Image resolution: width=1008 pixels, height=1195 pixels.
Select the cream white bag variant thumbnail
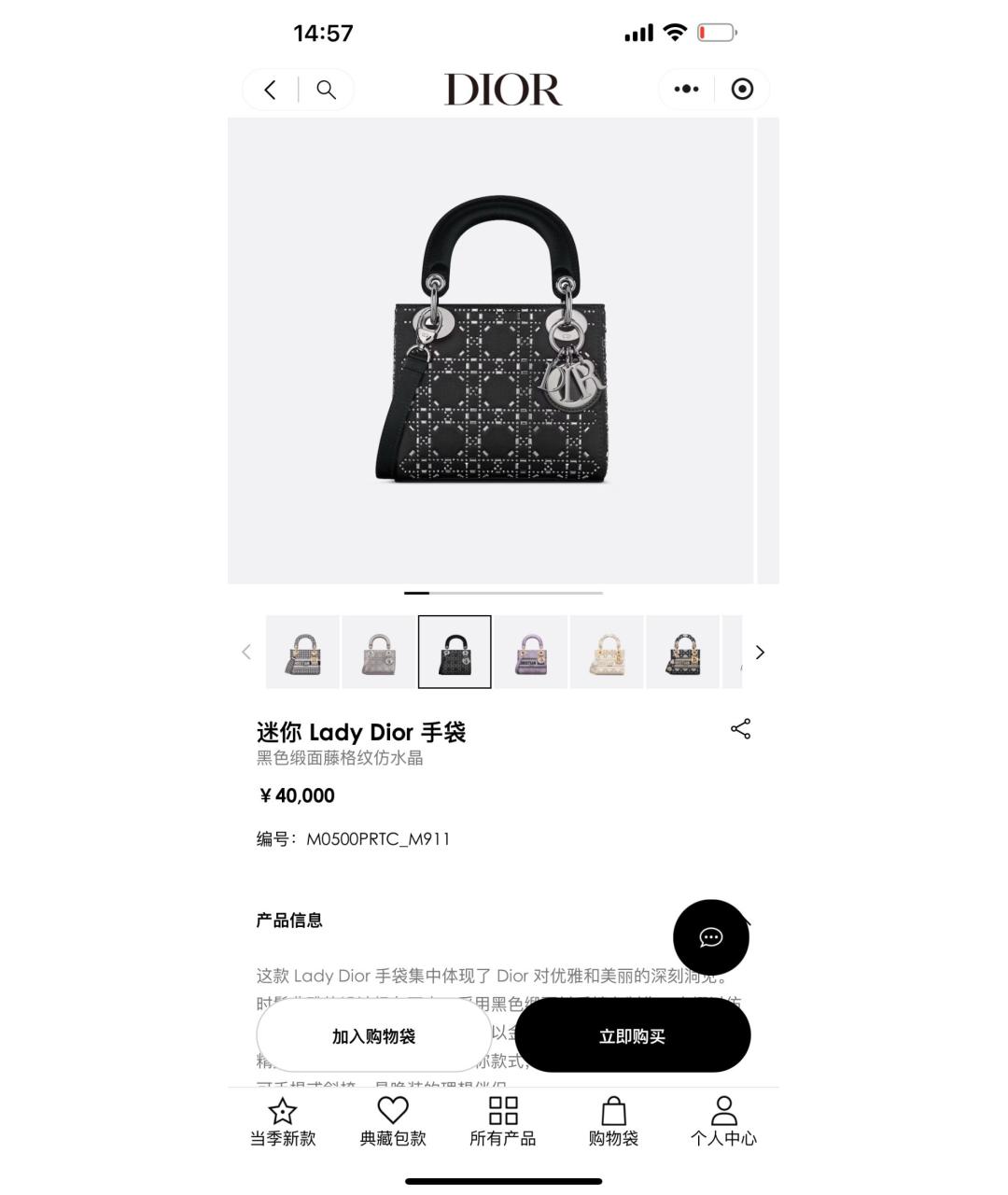(607, 652)
